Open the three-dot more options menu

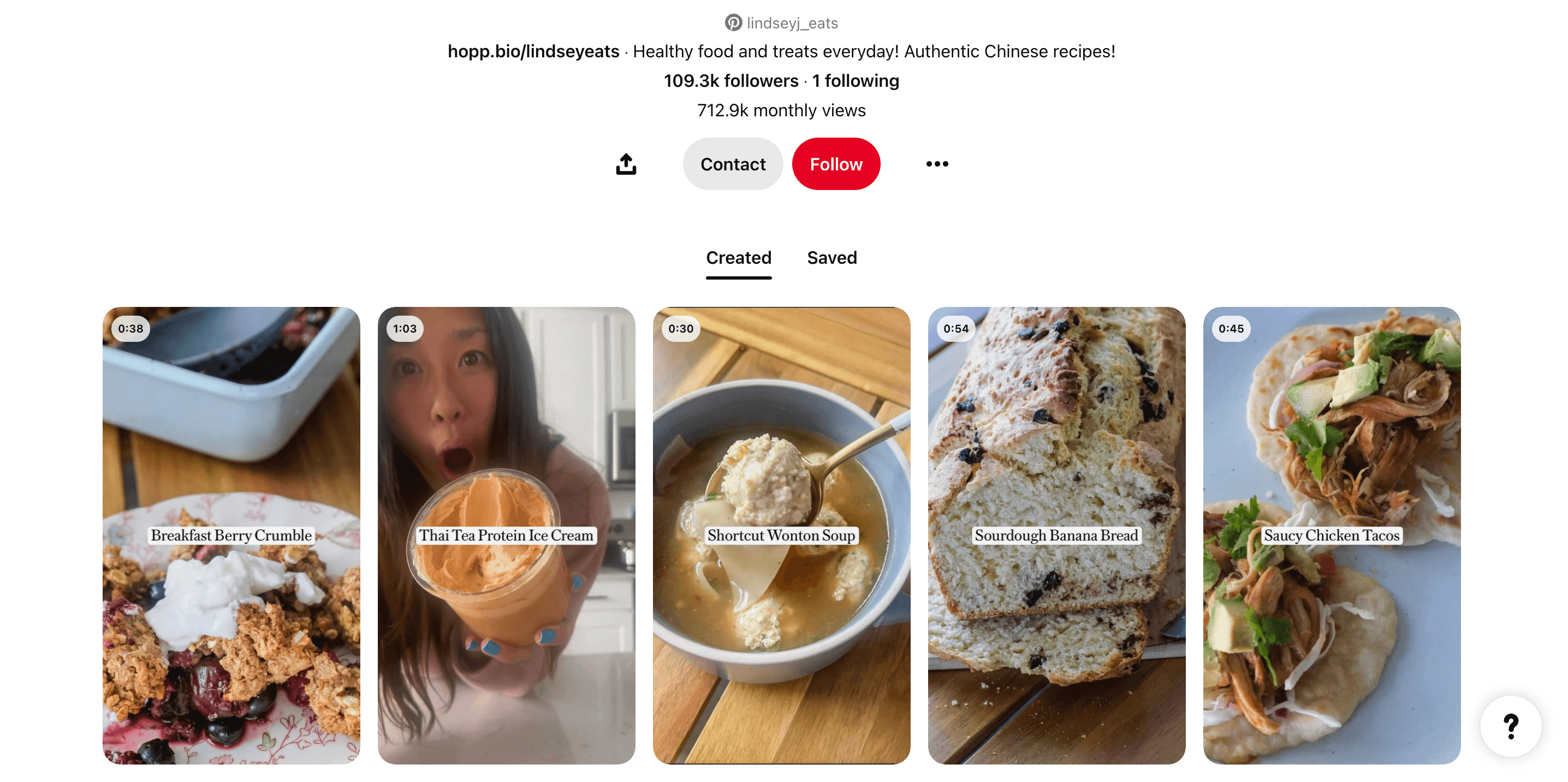point(937,164)
